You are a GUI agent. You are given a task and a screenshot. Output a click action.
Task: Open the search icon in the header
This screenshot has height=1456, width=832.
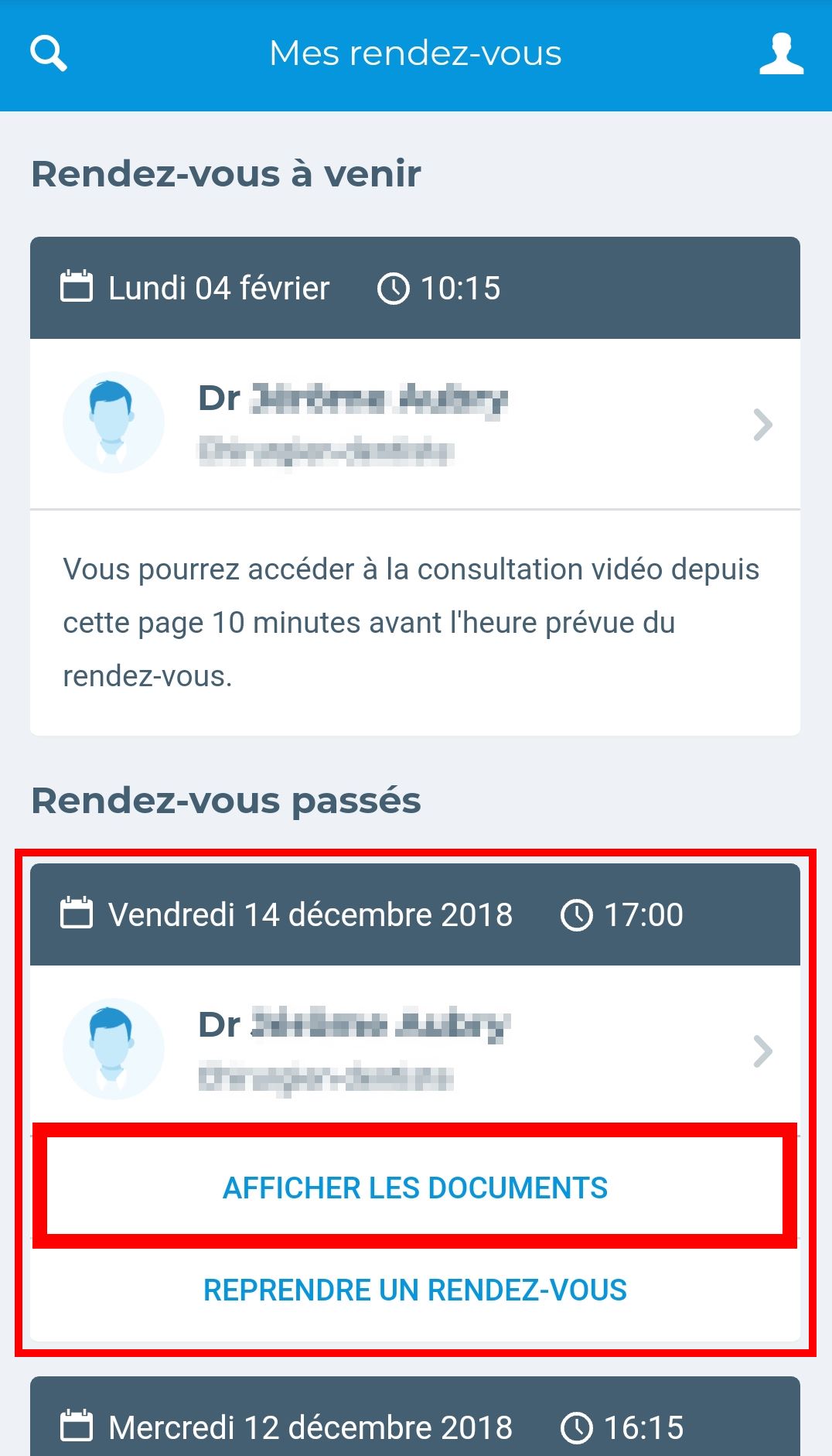click(x=48, y=54)
